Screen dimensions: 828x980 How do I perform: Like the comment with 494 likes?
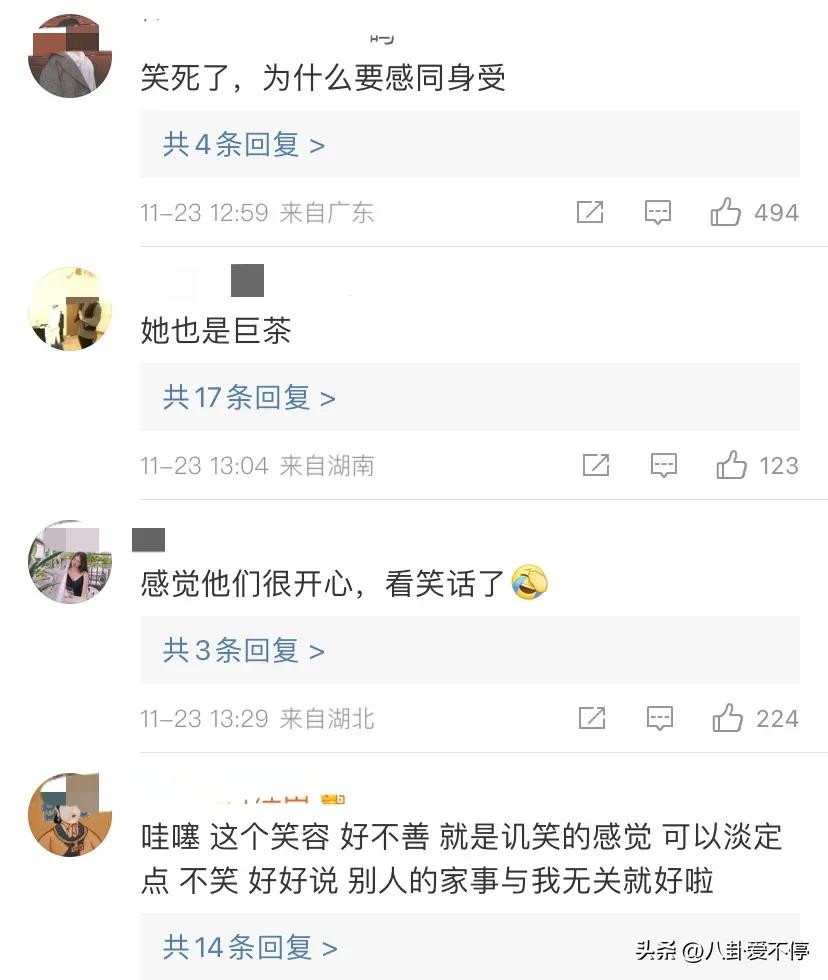point(727,212)
